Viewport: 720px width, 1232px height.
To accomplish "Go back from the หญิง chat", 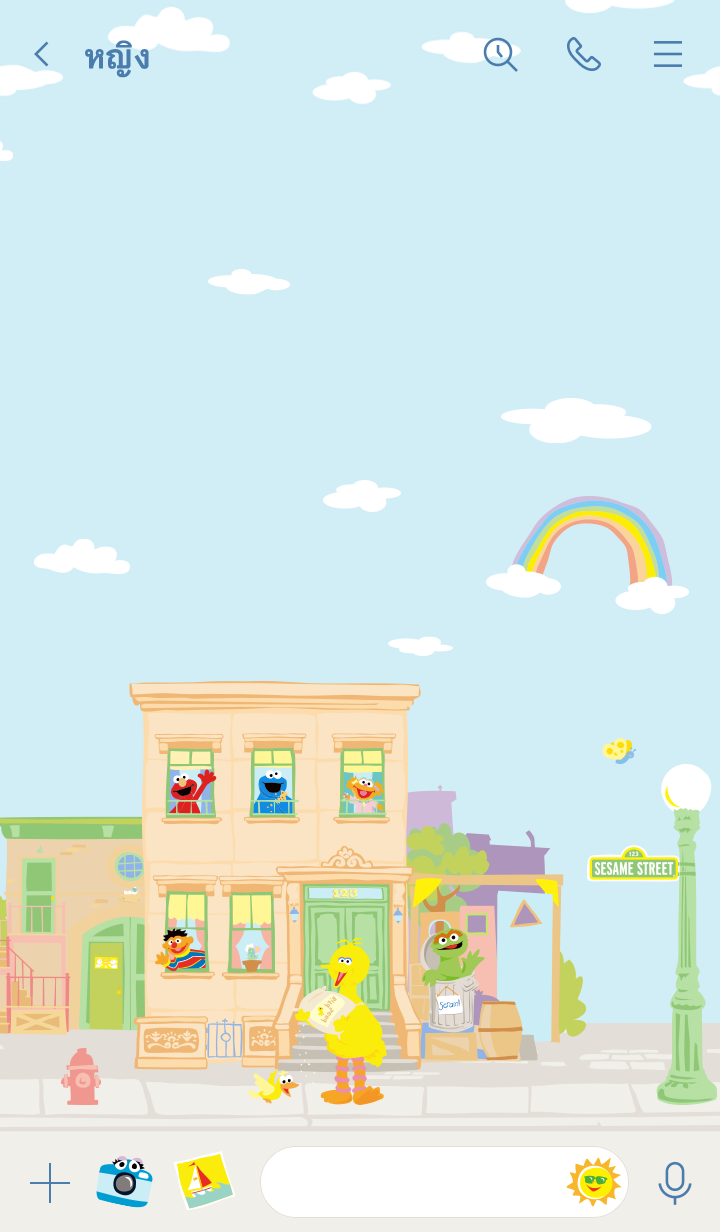I will point(41,55).
